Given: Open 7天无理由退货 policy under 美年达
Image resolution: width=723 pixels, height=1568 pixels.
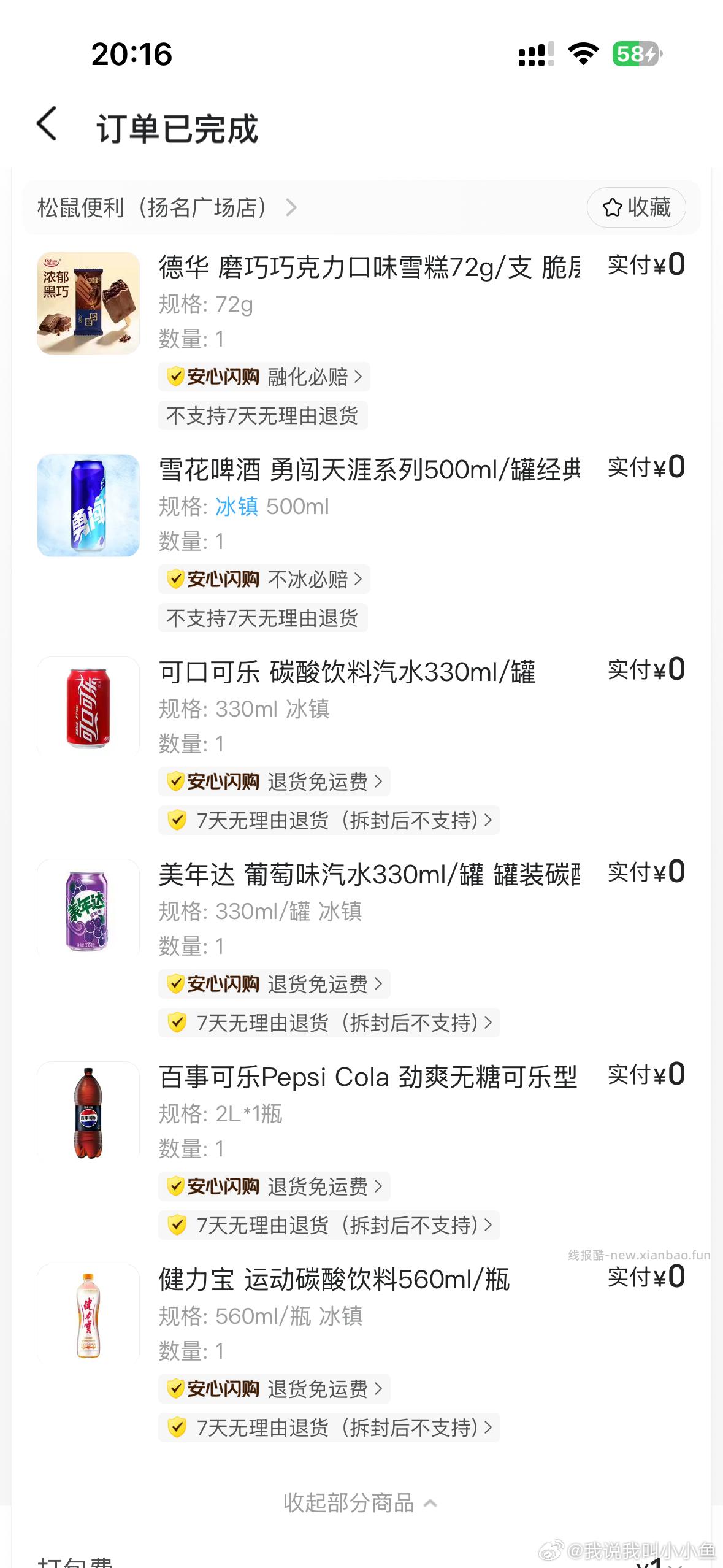Looking at the screenshot, I should 329,1022.
